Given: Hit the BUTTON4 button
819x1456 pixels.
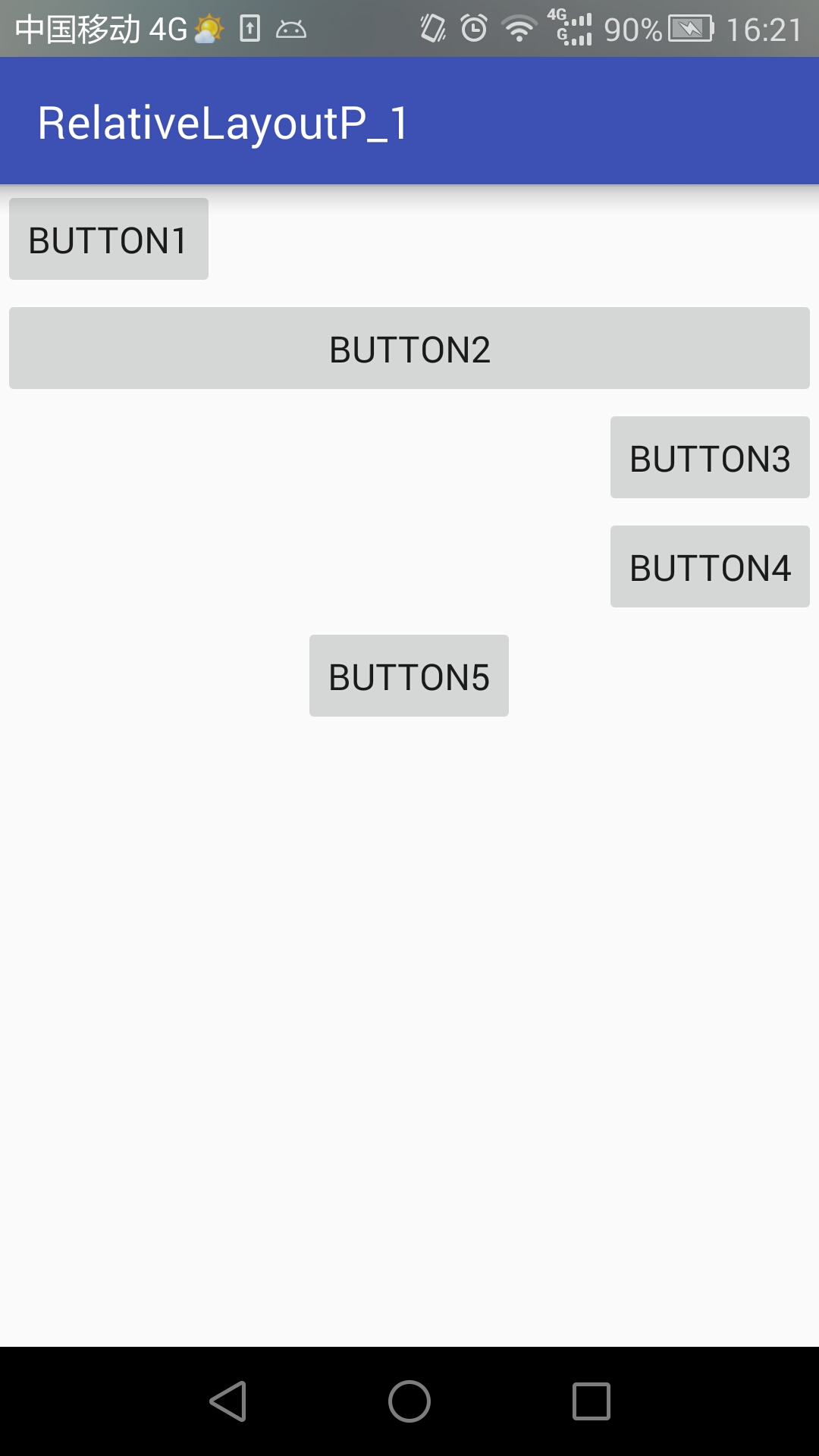Looking at the screenshot, I should [x=710, y=567].
